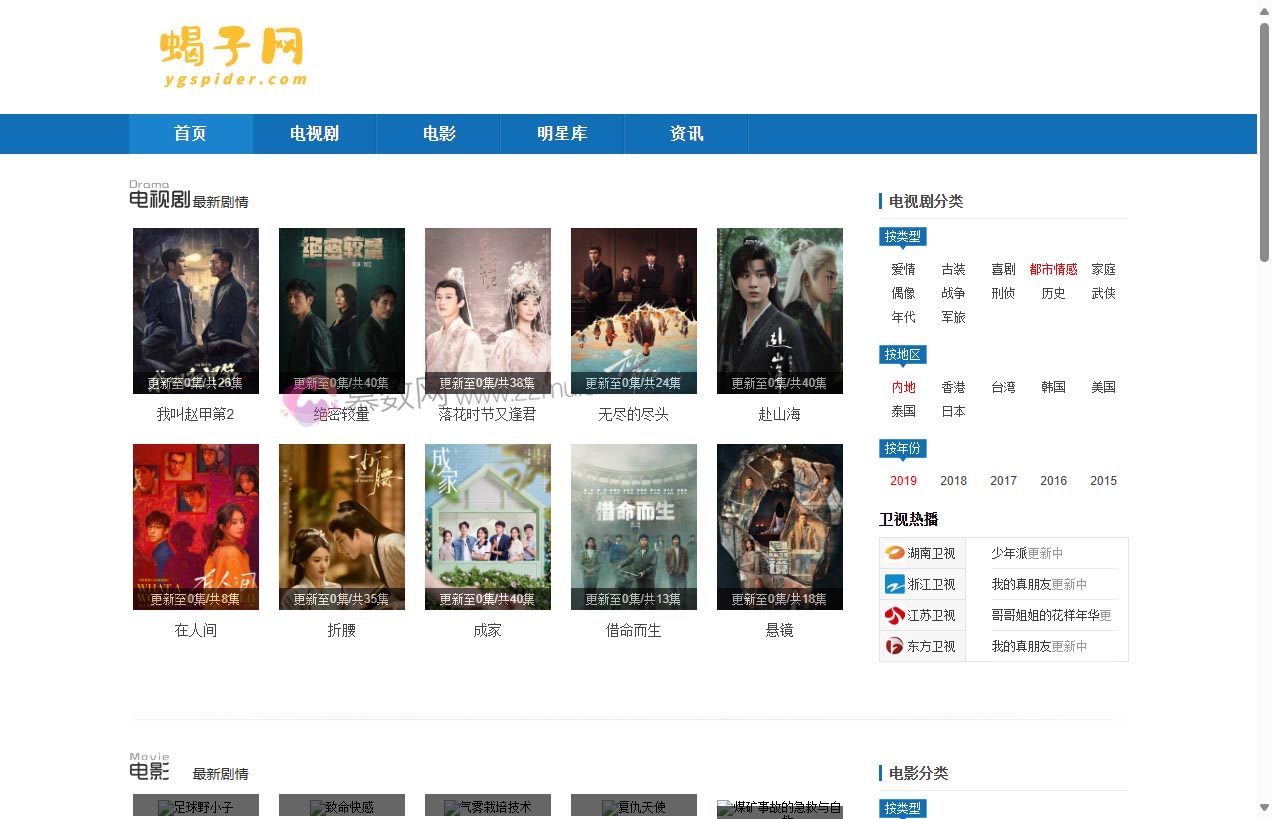The width and height of the screenshot is (1272, 819).
Task: Open 落花时节又逢君 poster
Action: pyautogui.click(x=488, y=310)
